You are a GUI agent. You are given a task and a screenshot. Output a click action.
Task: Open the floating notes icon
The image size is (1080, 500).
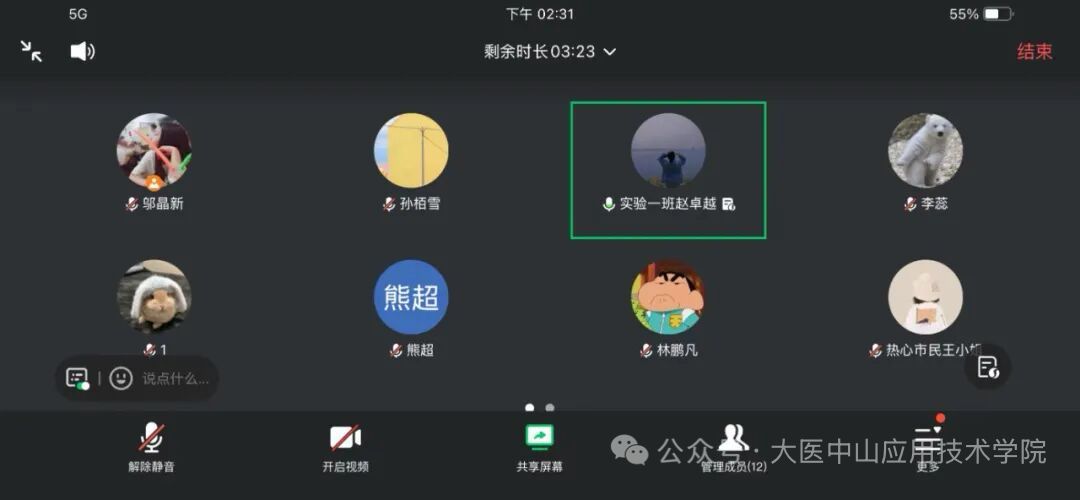[988, 367]
